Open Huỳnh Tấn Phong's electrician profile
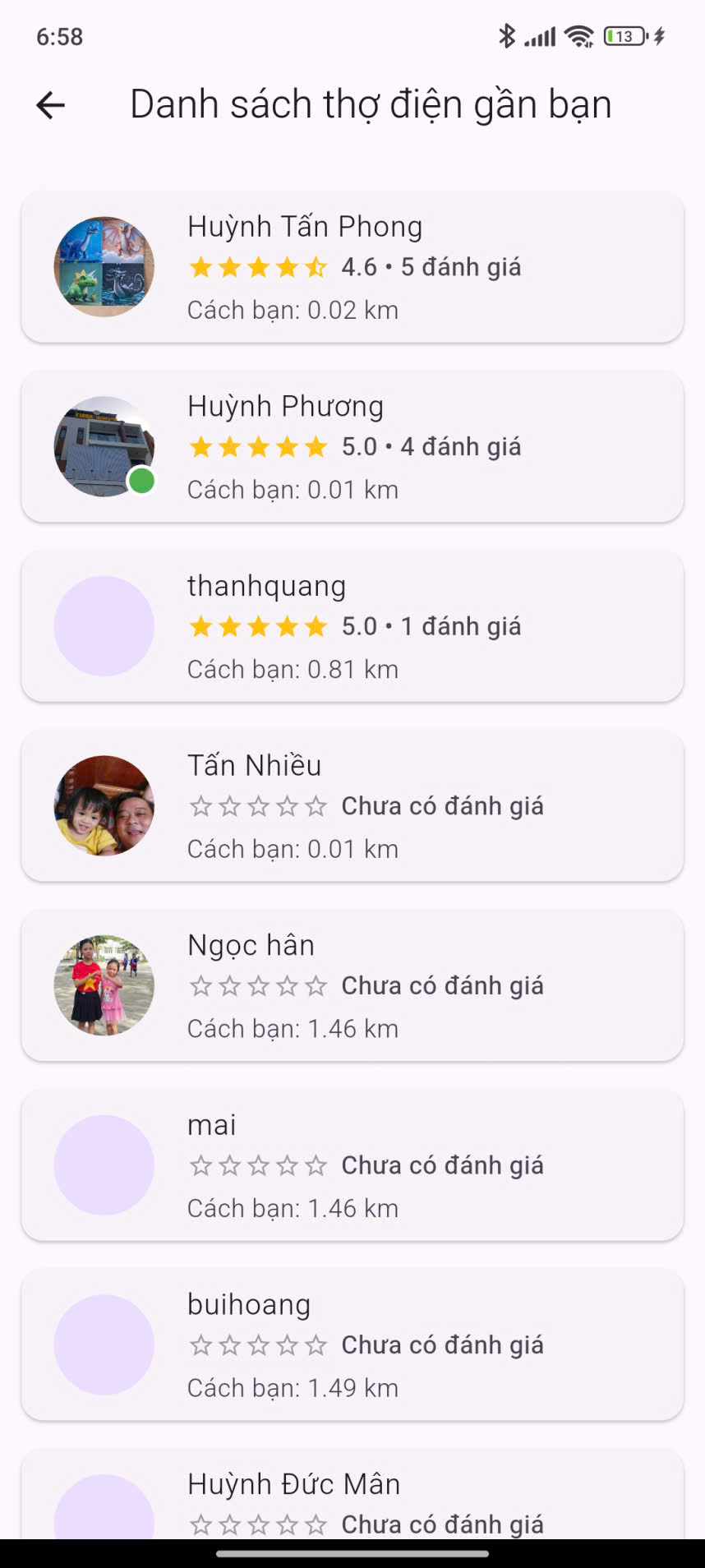The width and height of the screenshot is (705, 1568). [352, 267]
